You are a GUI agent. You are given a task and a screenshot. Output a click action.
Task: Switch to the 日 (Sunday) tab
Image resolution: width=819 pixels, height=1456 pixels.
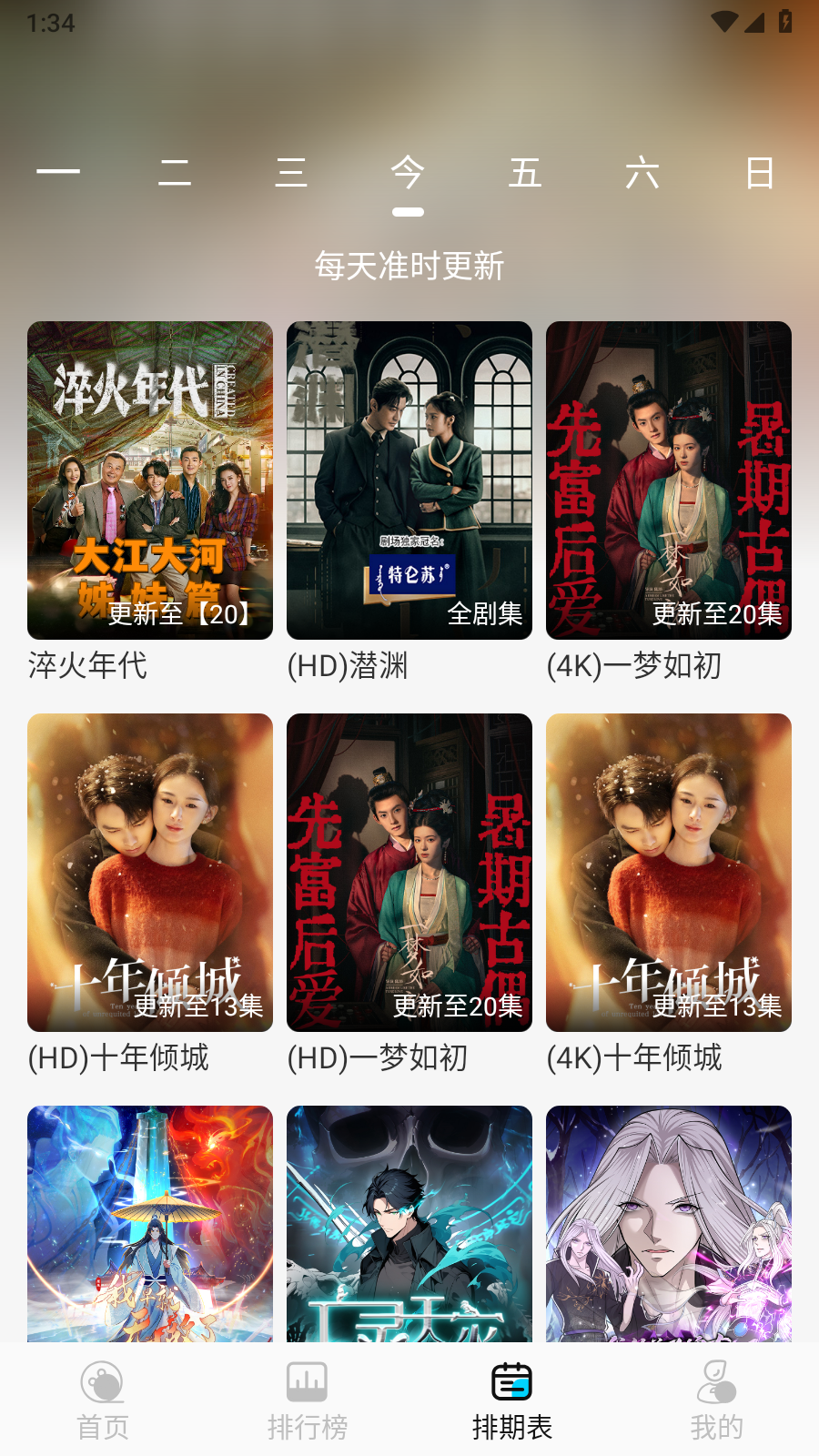point(760,172)
